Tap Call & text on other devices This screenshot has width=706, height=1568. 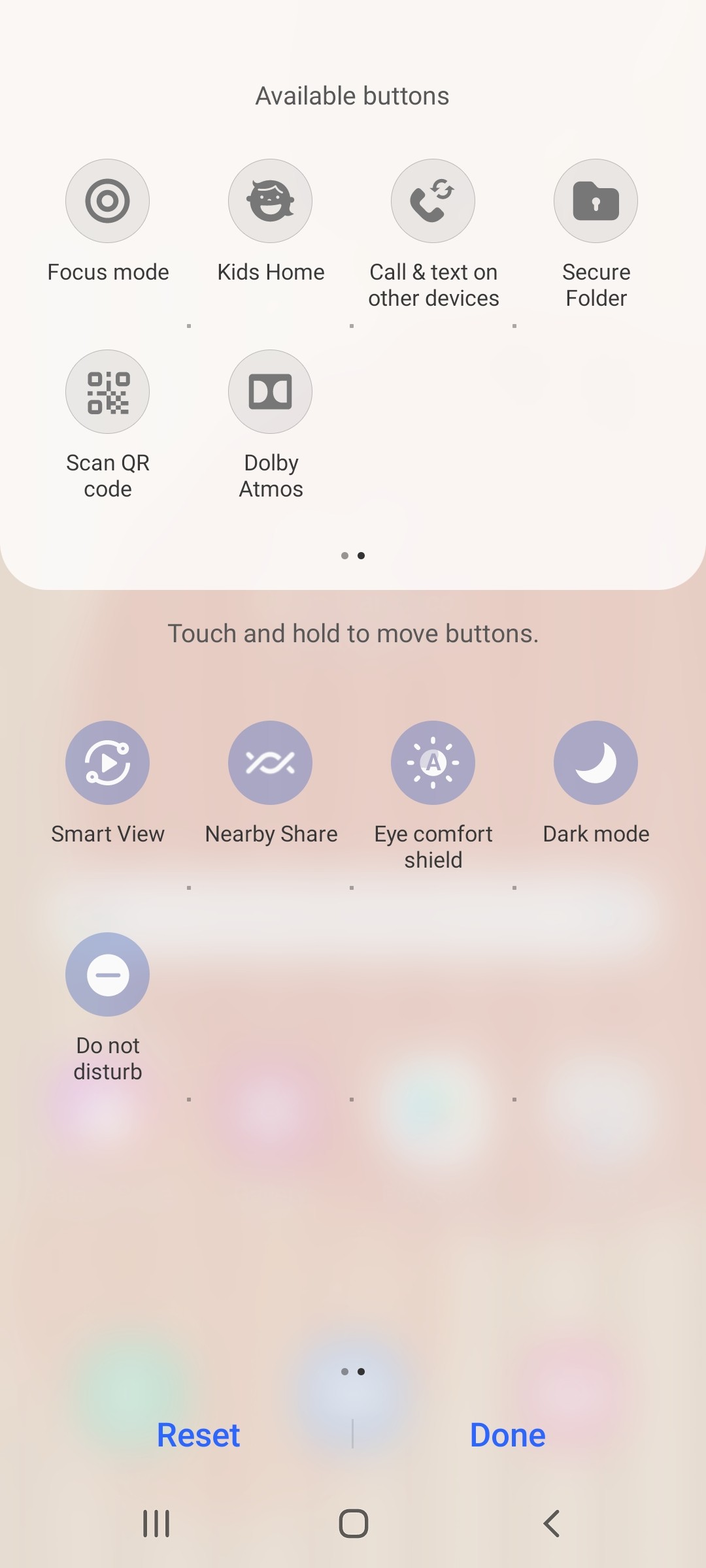pos(433,201)
